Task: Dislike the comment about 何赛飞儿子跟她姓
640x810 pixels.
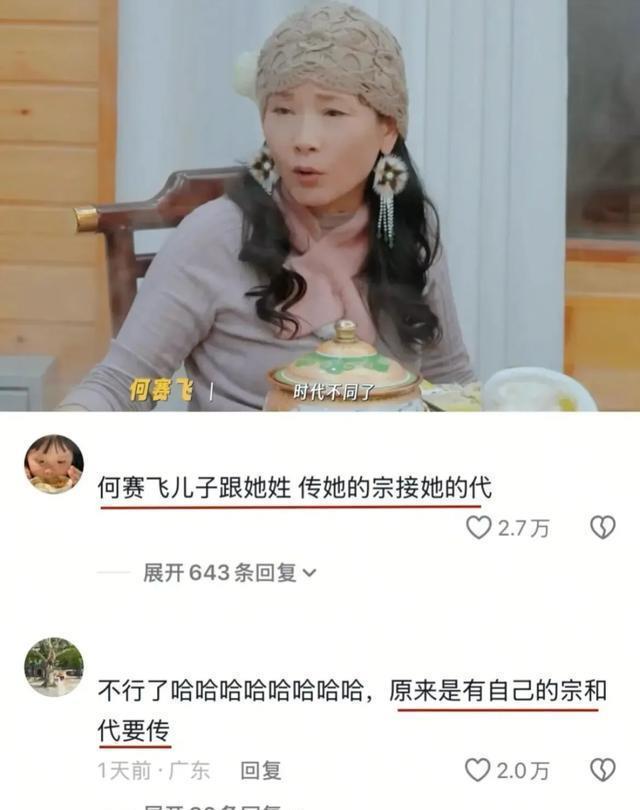Action: [603, 527]
